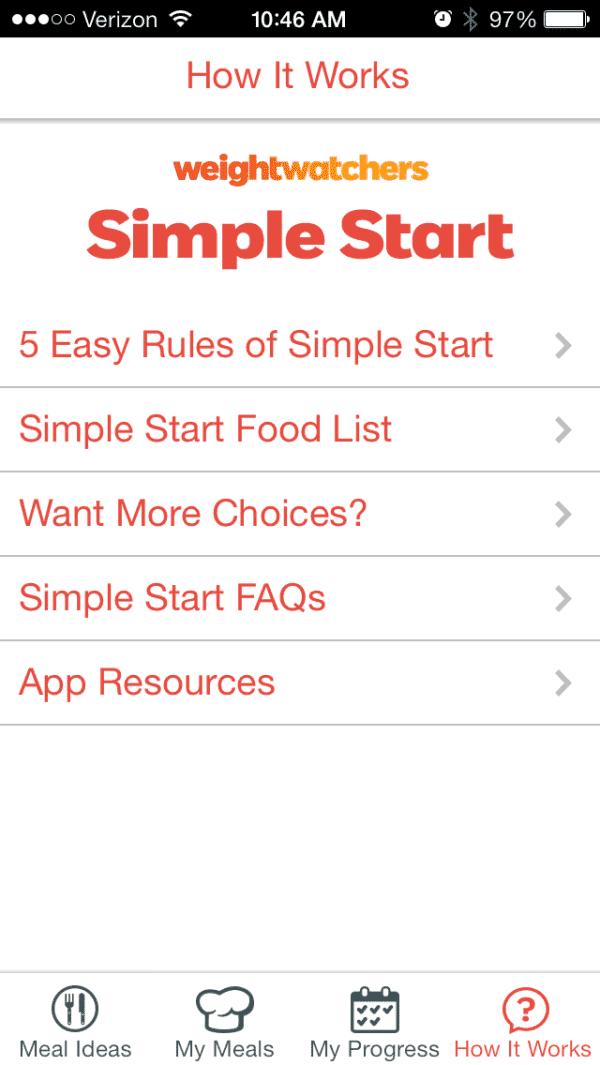Tap the How It Works tab
The height and width of the screenshot is (1065, 600).
[x=523, y=1019]
